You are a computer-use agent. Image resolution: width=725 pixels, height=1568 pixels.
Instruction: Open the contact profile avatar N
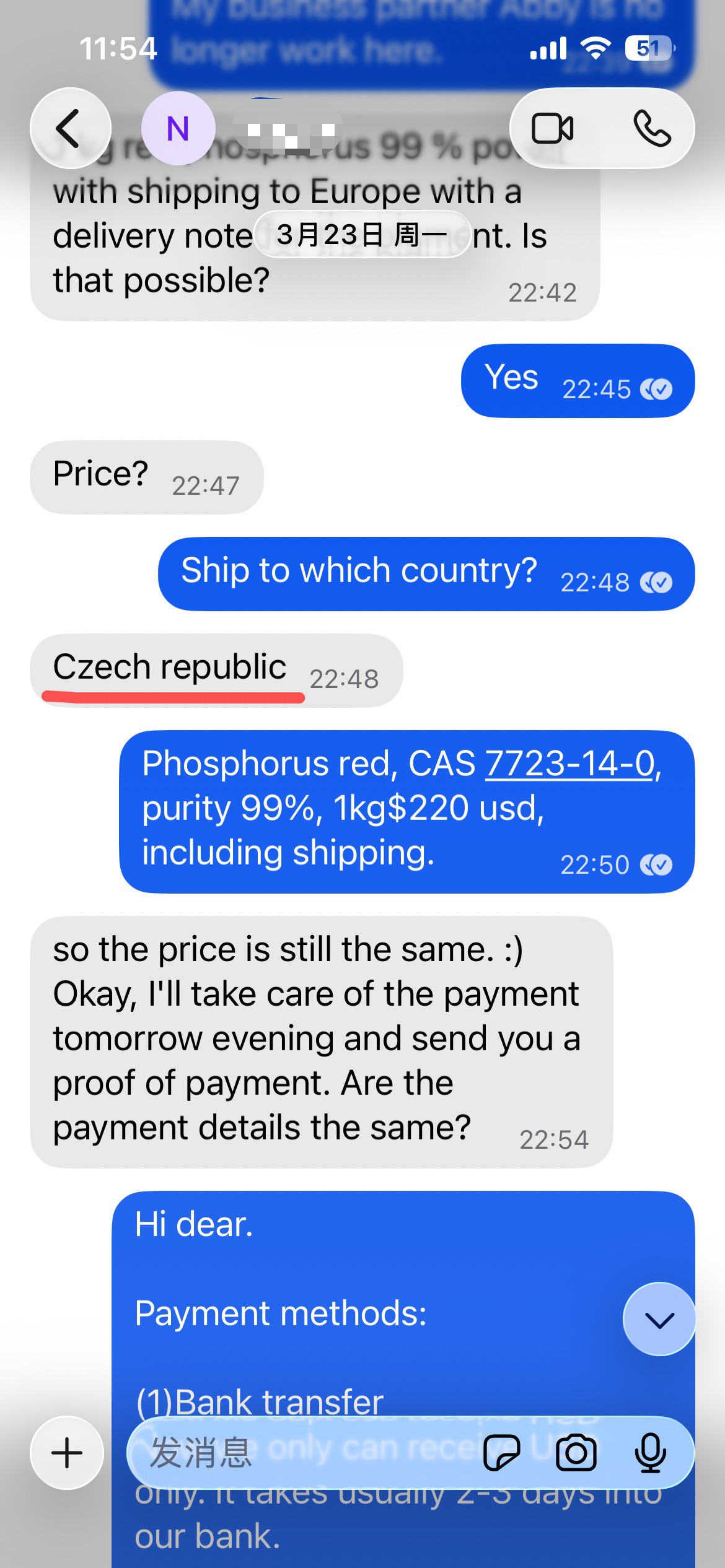coord(178,129)
